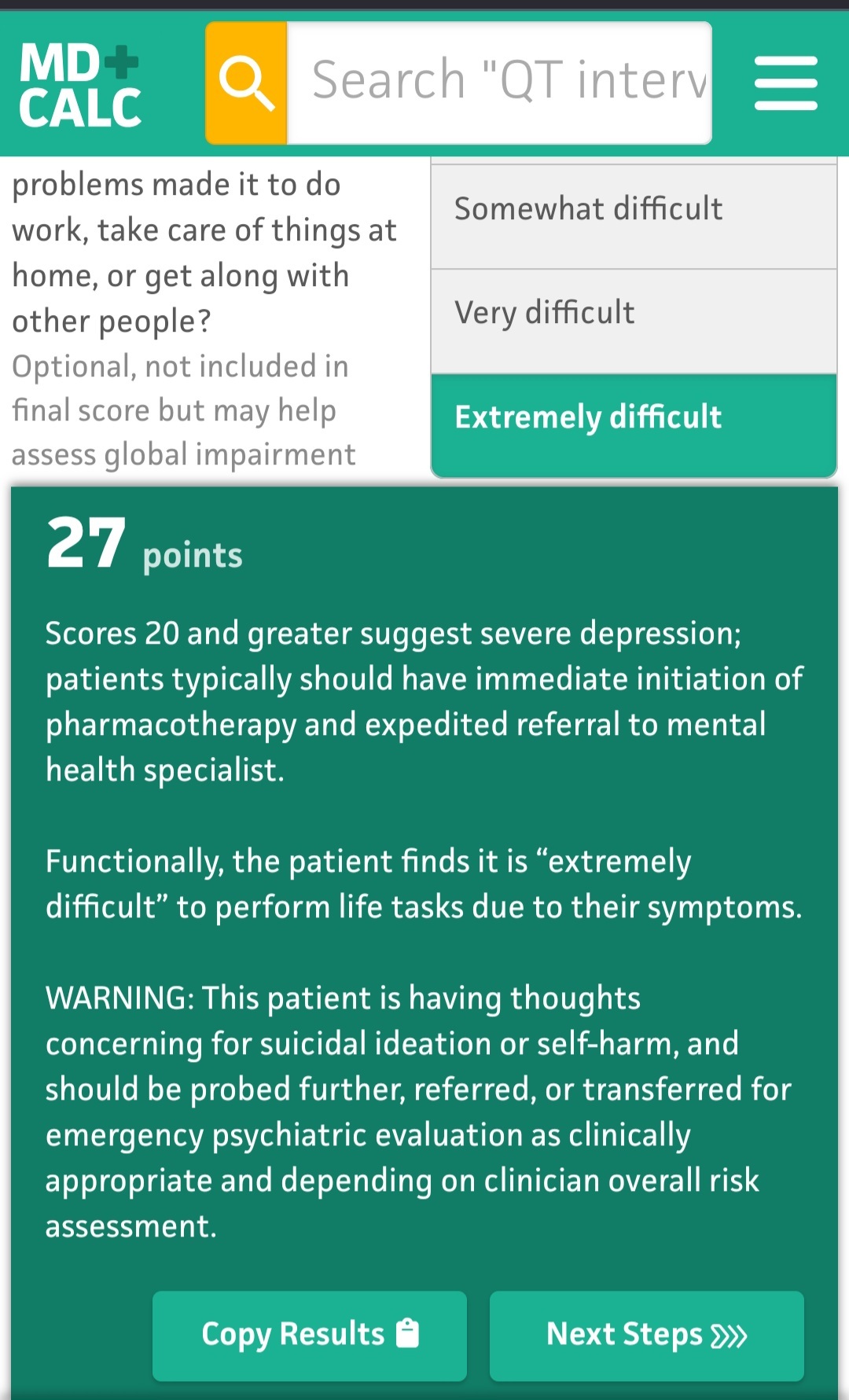View Next Steps for this score

coord(646,1335)
